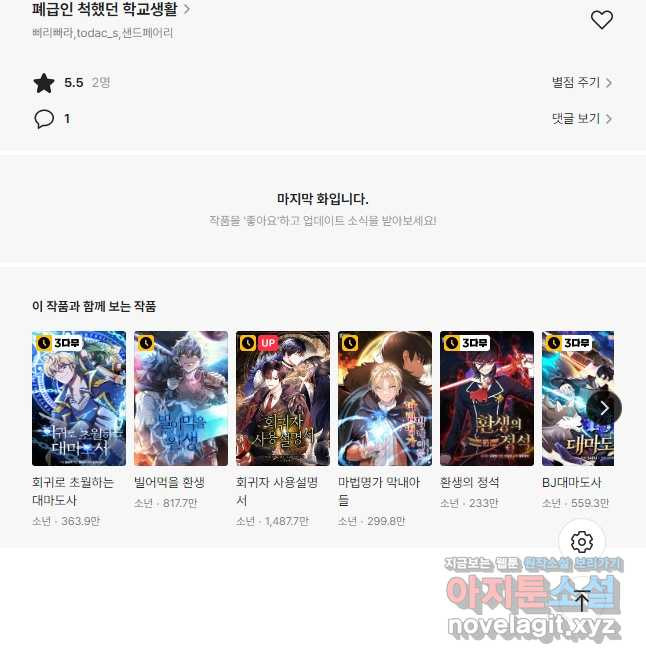Like this webtoon with the heart icon

coord(601,20)
